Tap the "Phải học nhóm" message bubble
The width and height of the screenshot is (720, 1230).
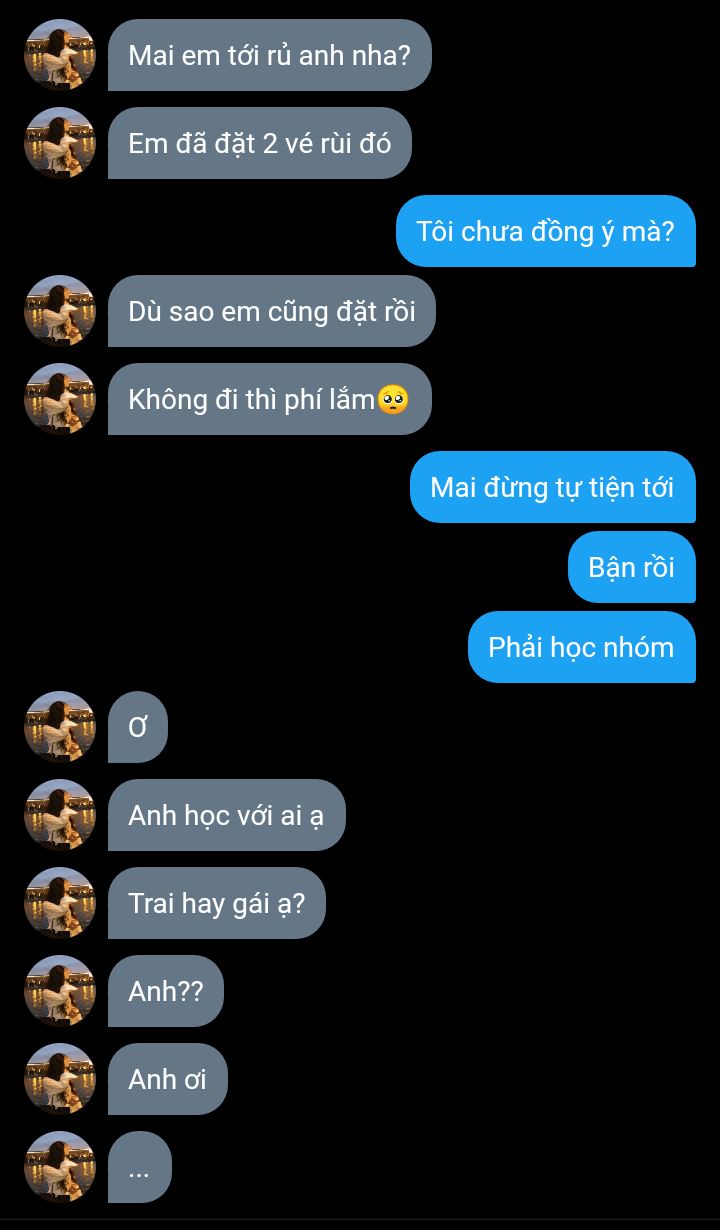[581, 647]
